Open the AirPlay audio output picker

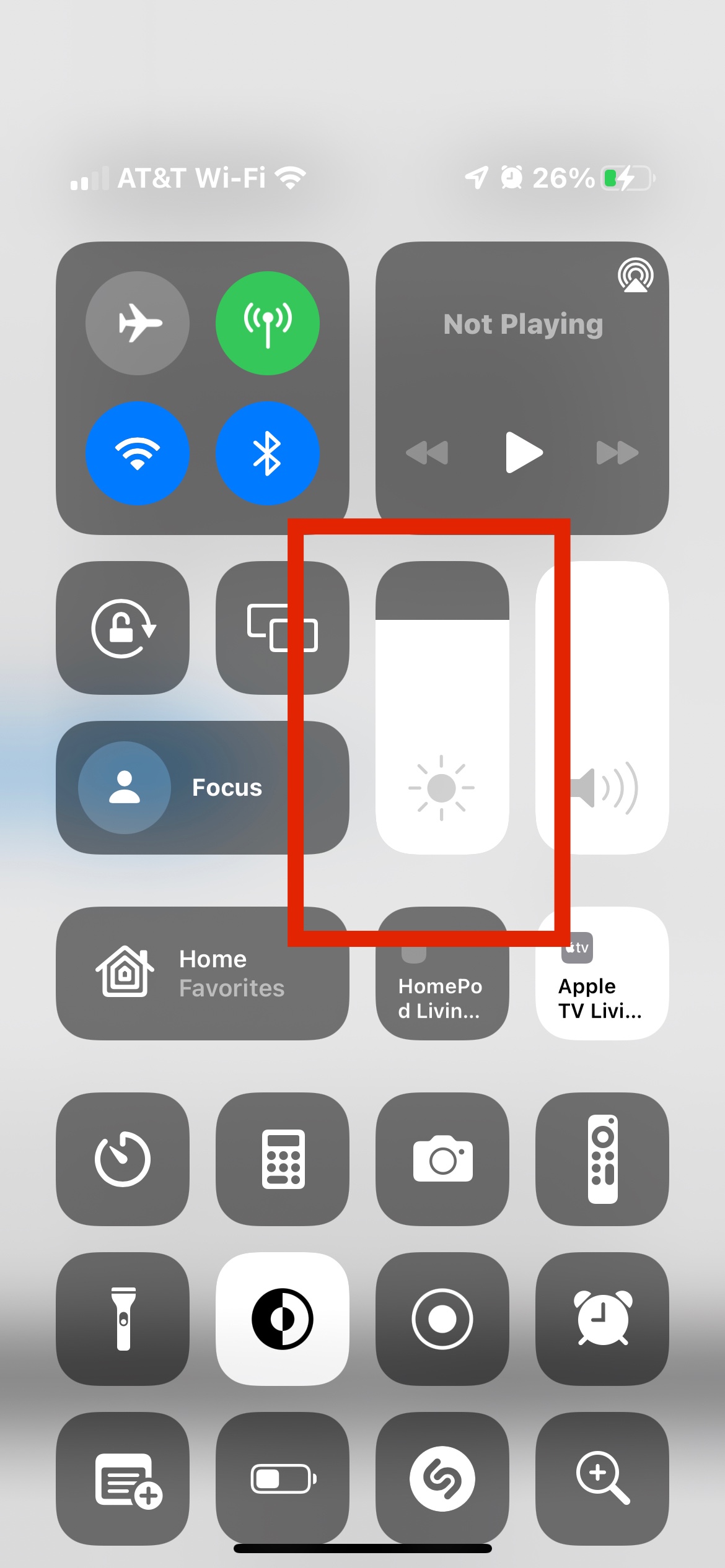pyautogui.click(x=635, y=276)
